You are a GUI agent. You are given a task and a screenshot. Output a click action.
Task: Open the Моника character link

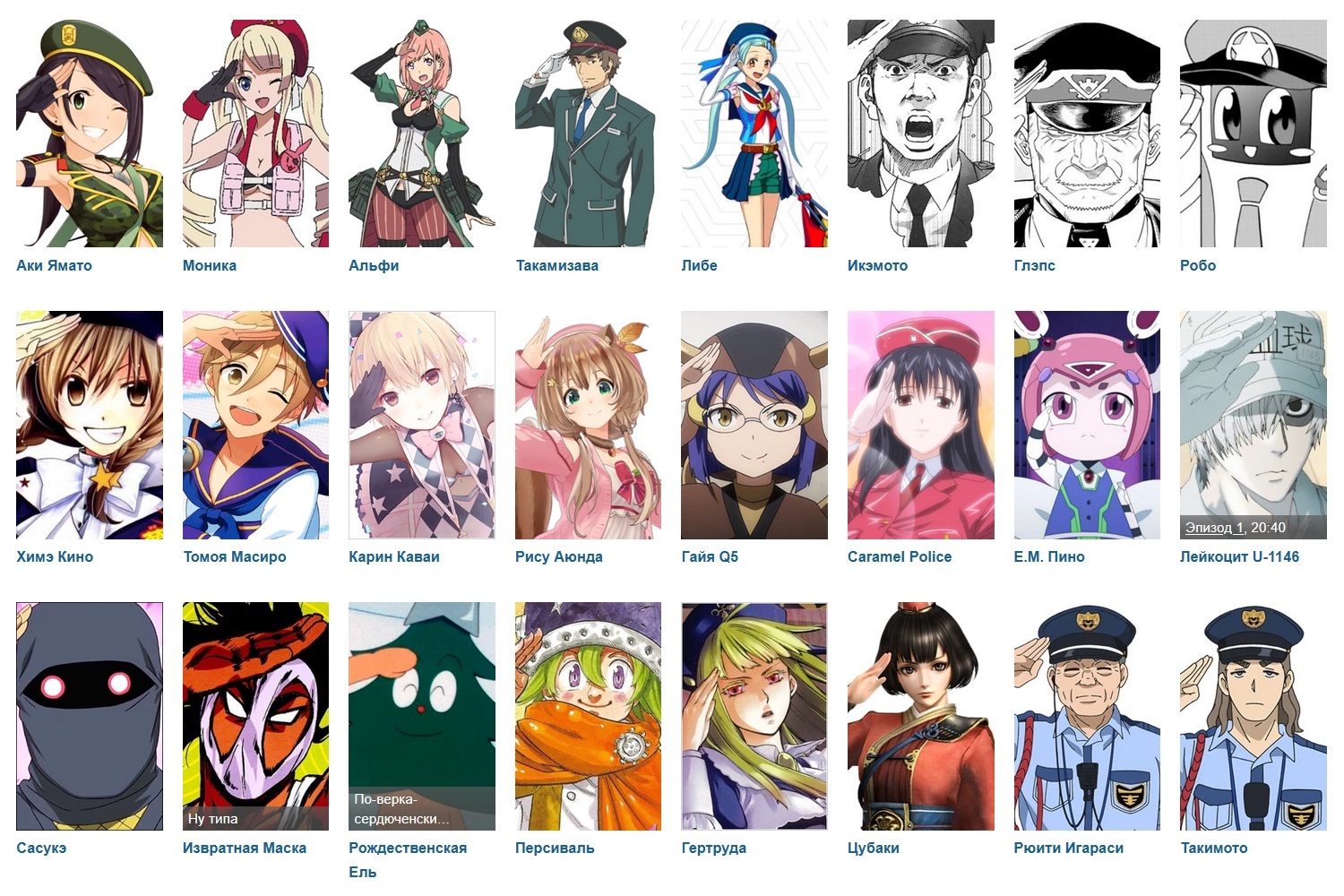209,265
